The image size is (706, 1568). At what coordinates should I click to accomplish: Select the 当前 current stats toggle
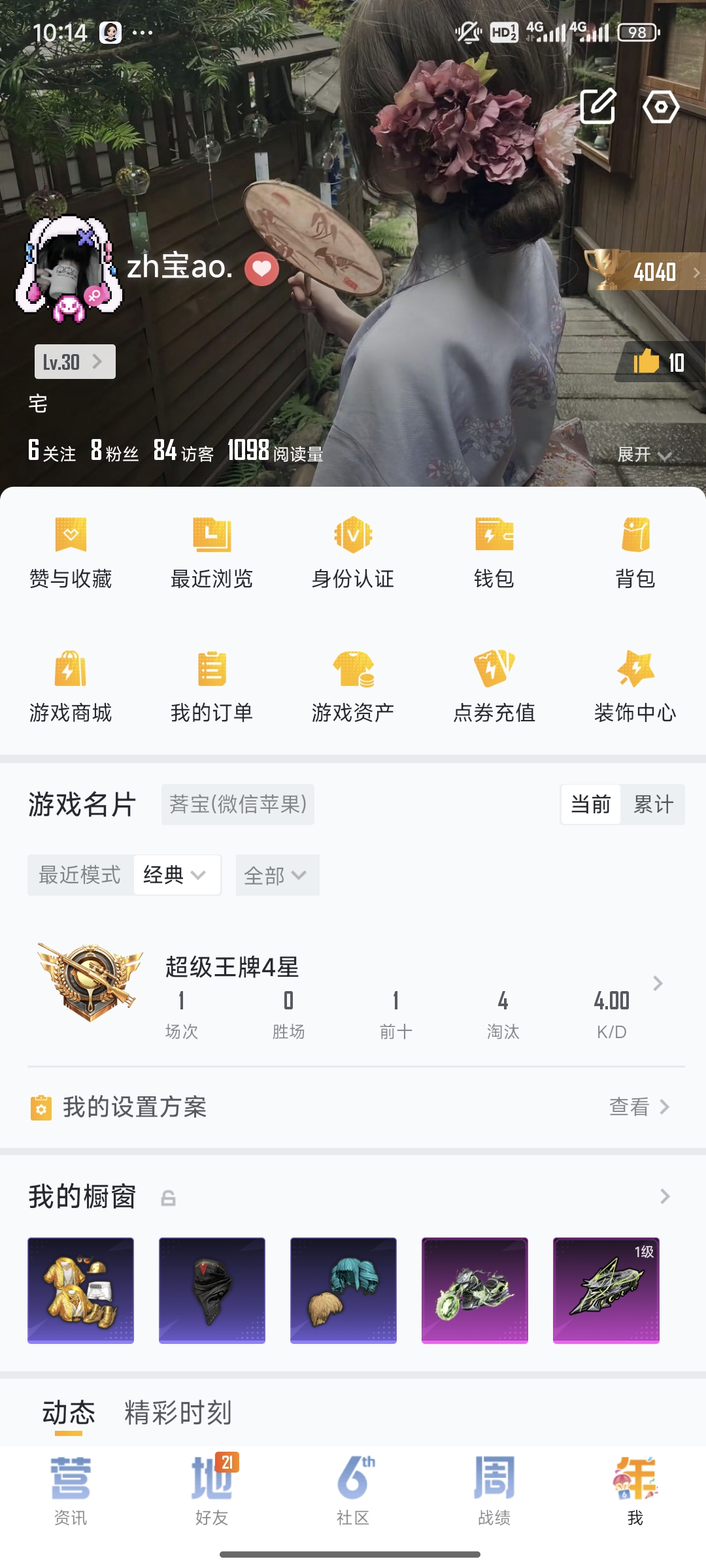coord(589,804)
